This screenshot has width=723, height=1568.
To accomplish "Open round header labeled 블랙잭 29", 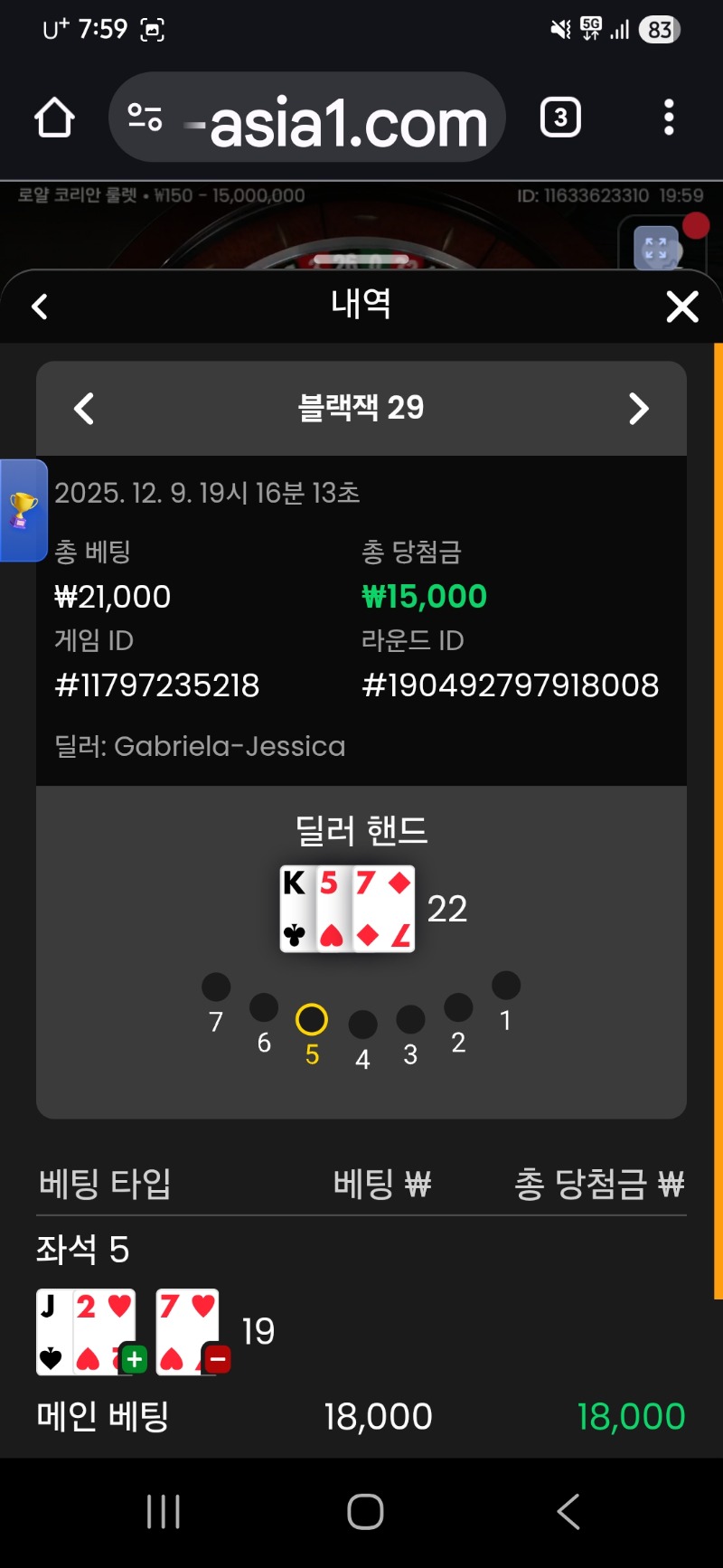I will [x=361, y=408].
